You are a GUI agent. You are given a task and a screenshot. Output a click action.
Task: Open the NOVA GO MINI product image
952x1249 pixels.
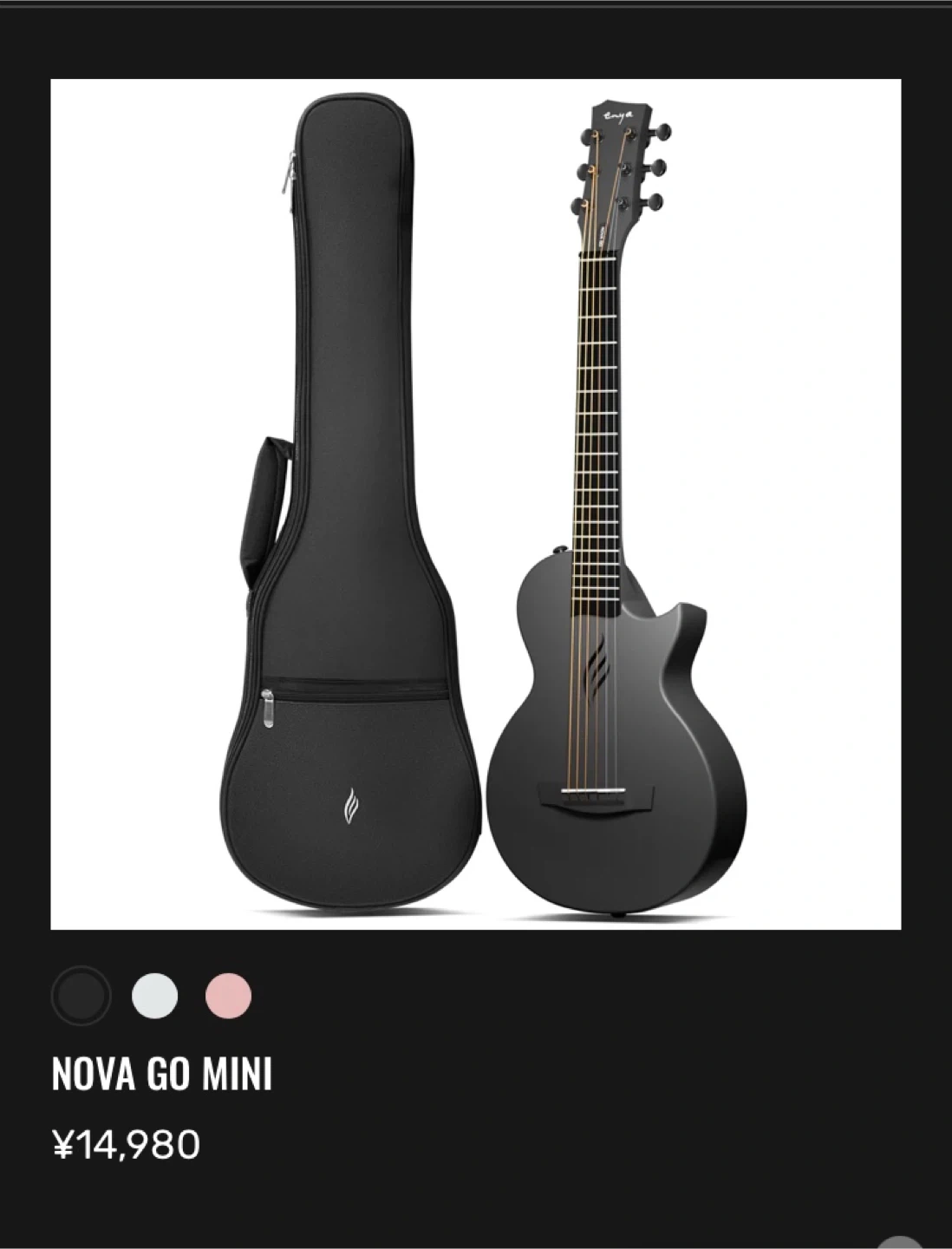click(475, 504)
